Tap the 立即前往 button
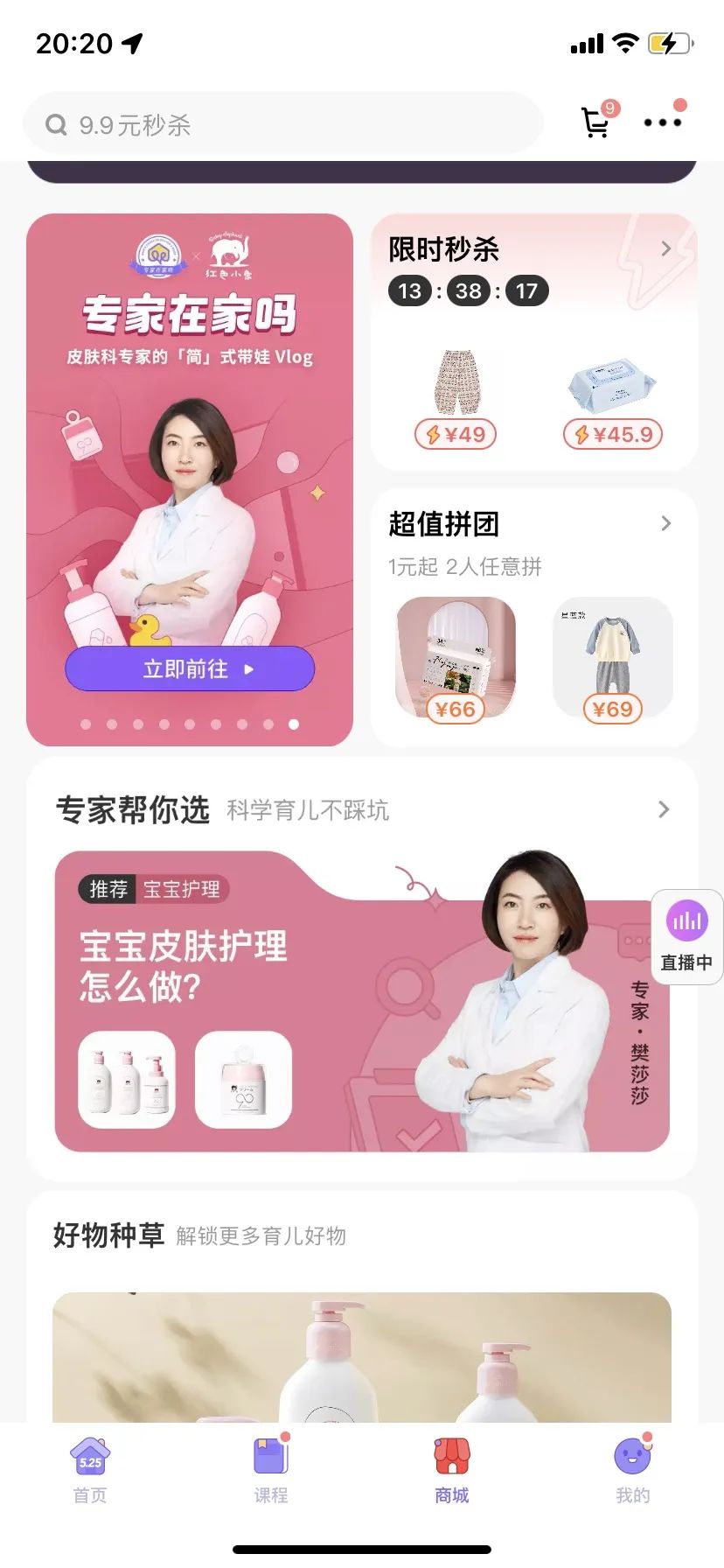This screenshot has width=724, height=1568. [x=190, y=669]
